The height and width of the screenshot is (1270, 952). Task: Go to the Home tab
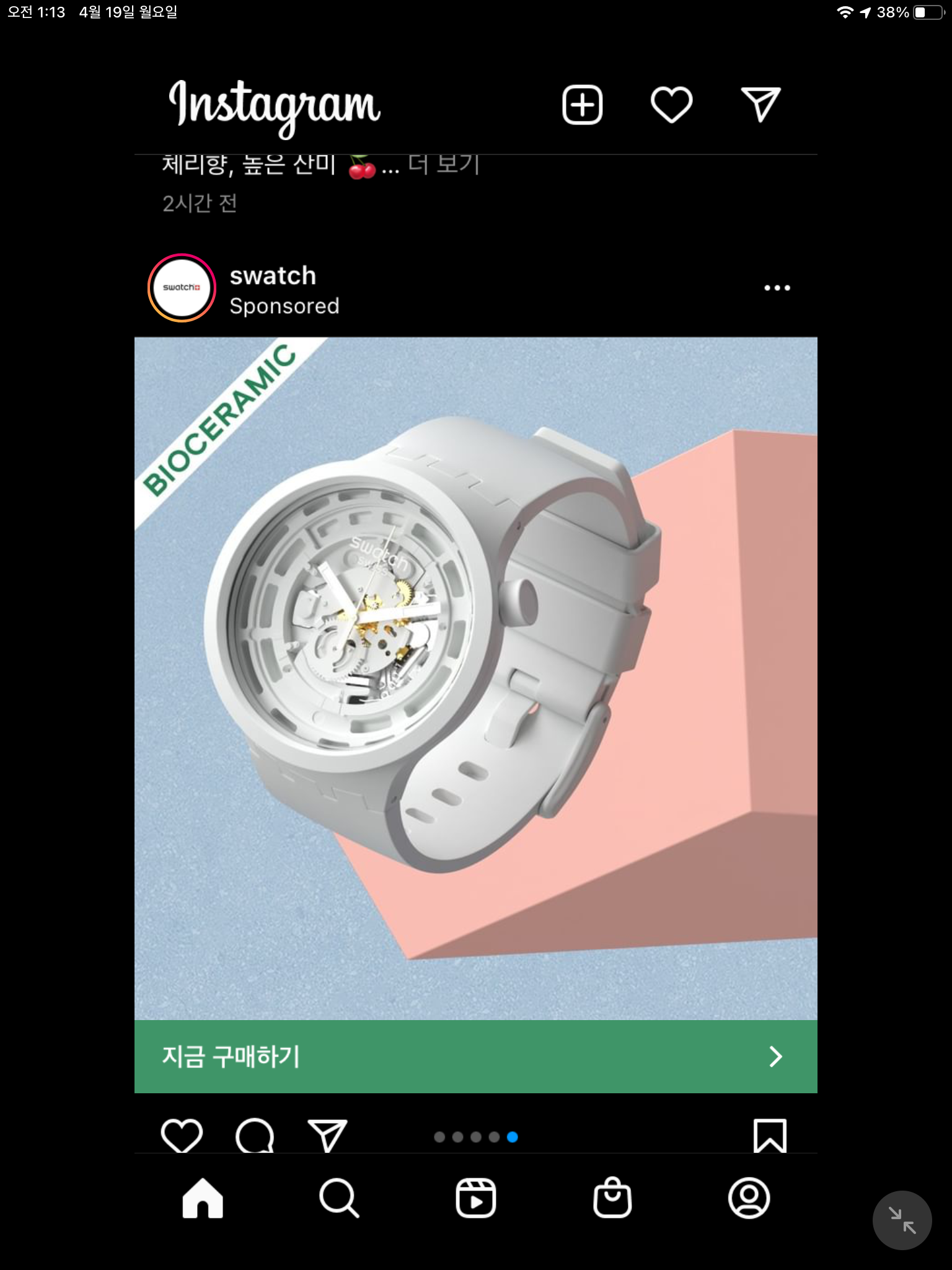pos(203,1198)
